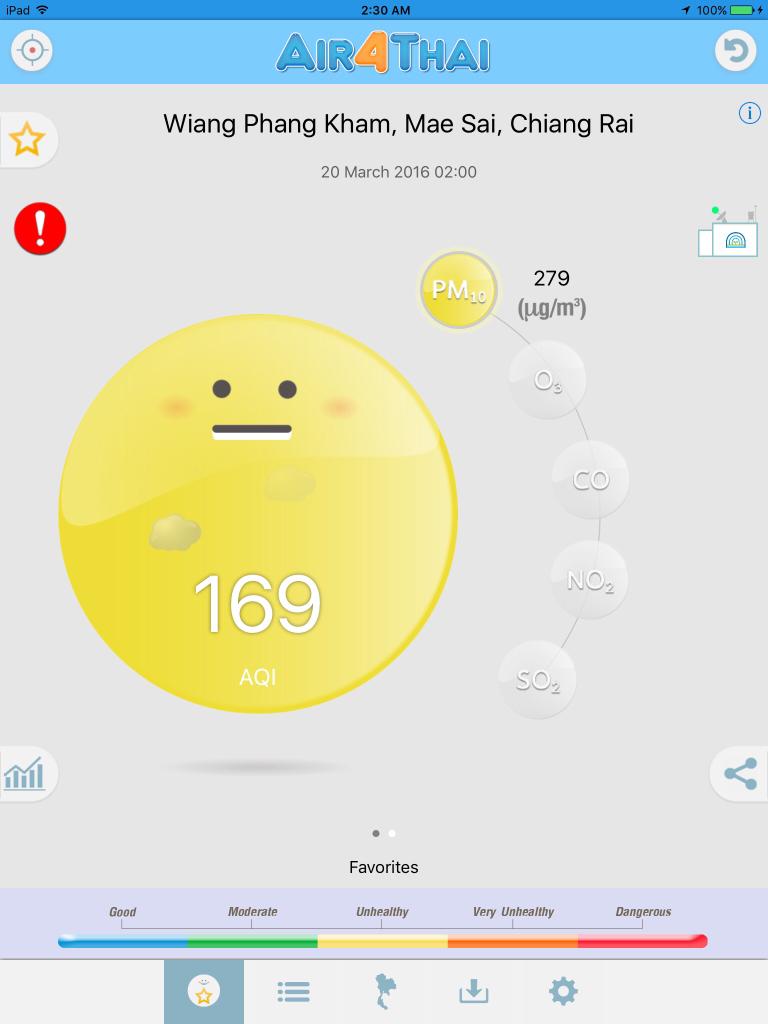
Task: Open the bar chart history button
Action: coord(25,774)
